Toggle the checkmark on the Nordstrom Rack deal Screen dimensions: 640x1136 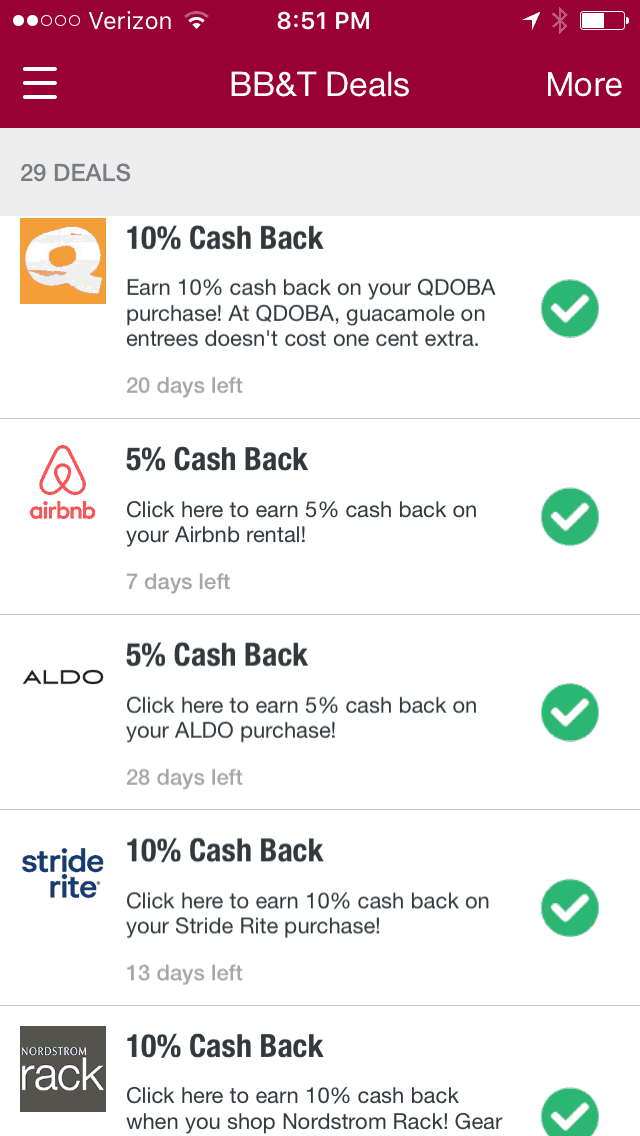570,1111
